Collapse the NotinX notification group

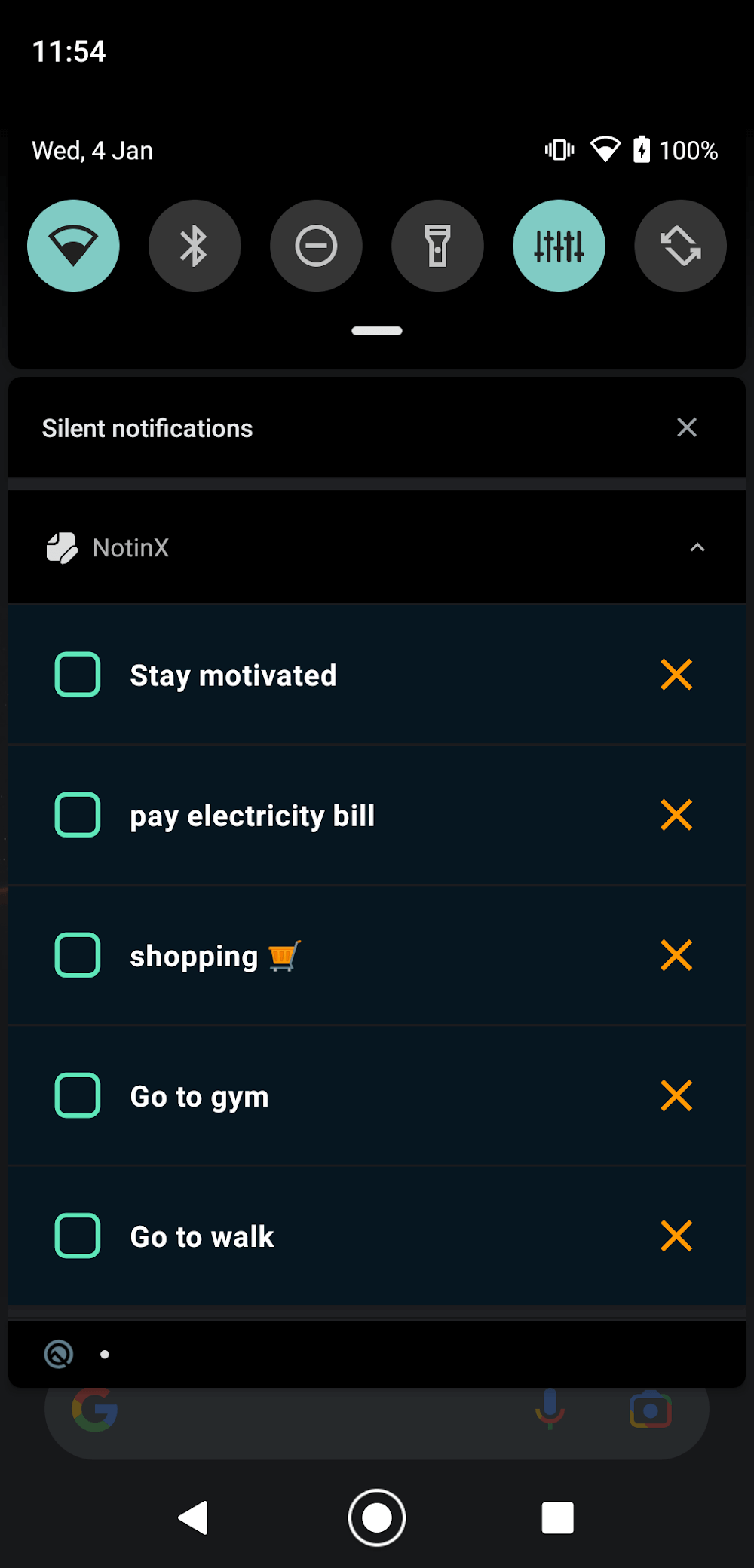click(x=697, y=547)
